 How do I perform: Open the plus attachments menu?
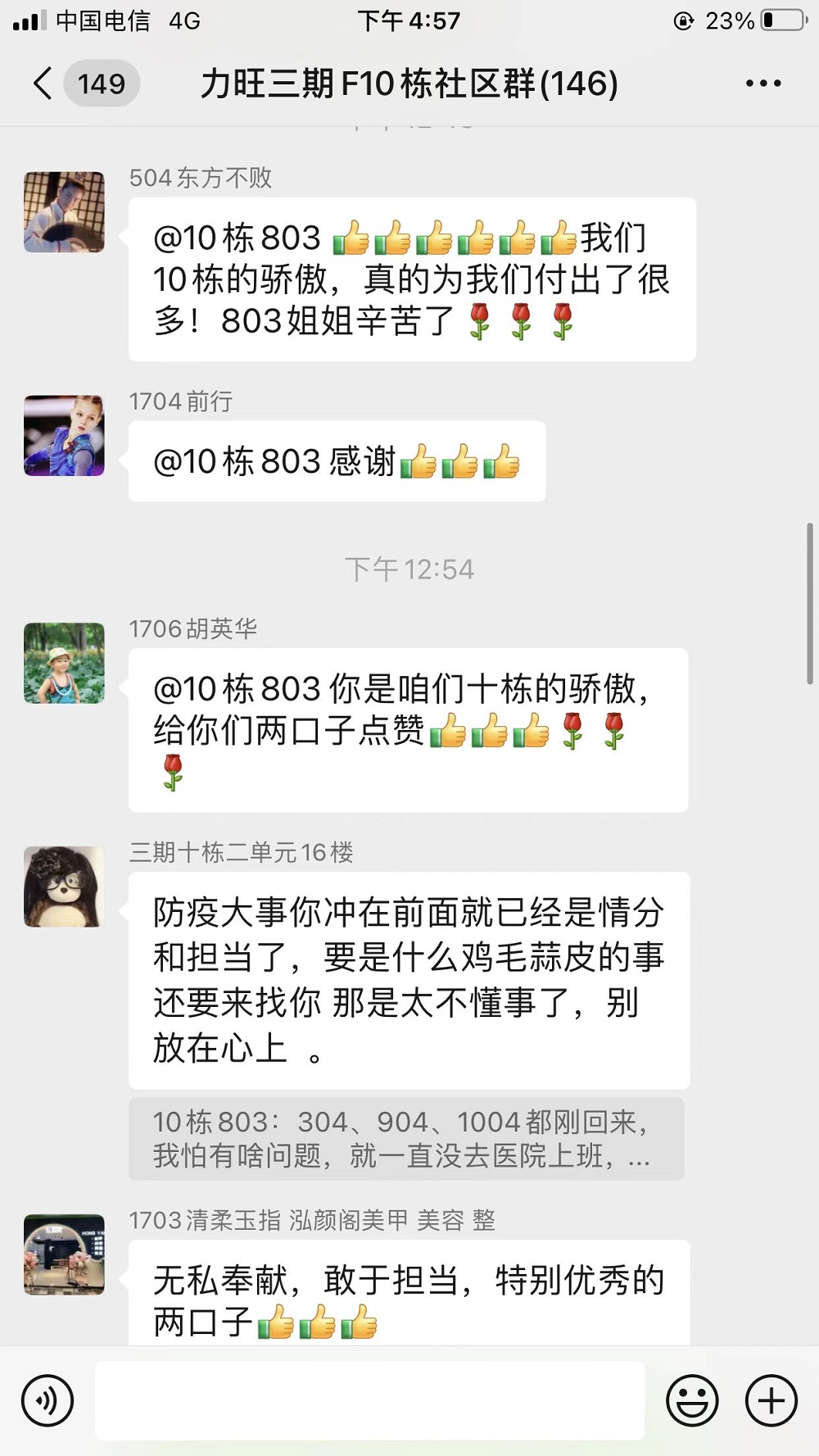(771, 1400)
